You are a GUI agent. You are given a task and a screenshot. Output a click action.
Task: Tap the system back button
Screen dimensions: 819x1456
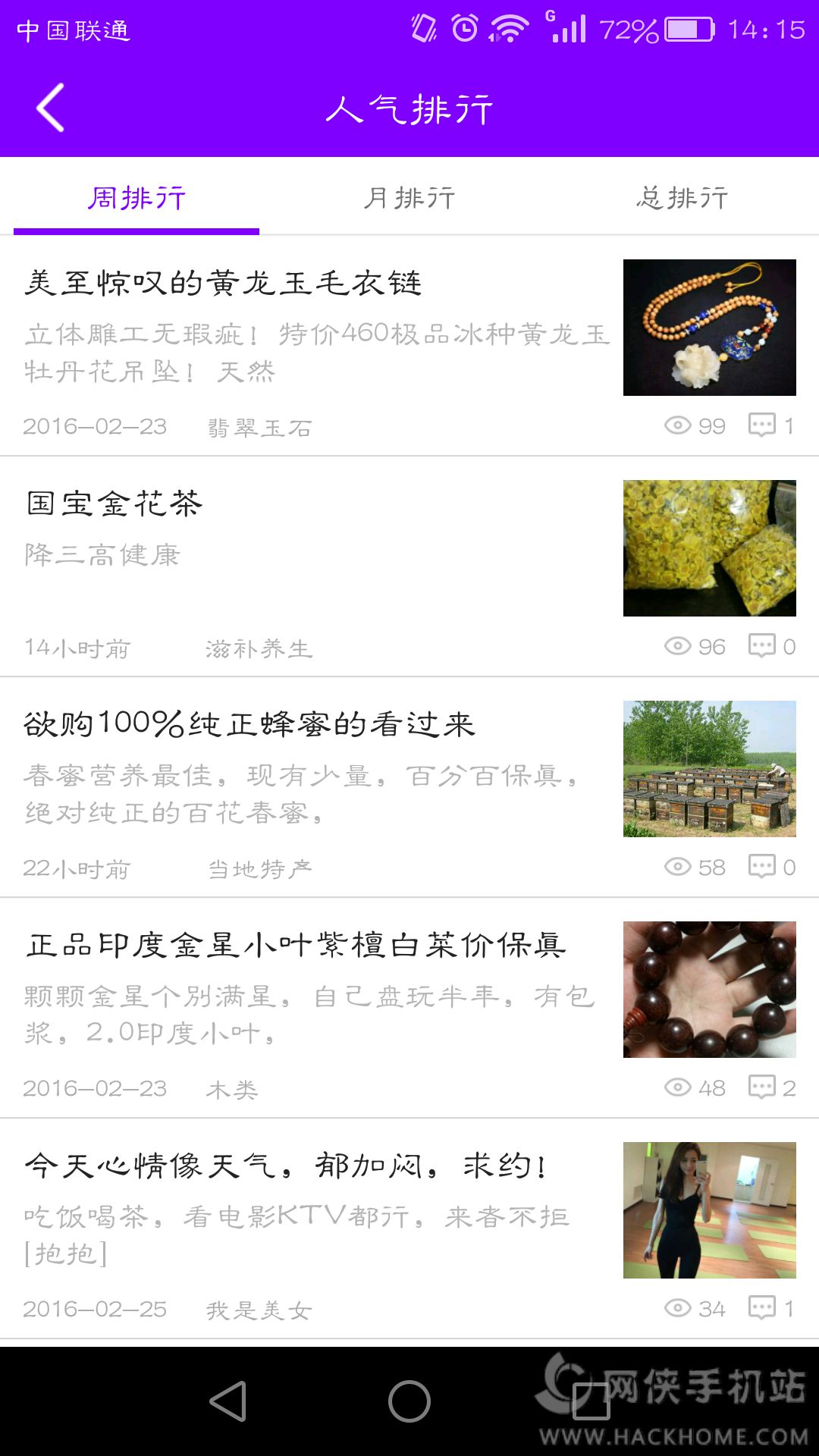[x=227, y=1401]
